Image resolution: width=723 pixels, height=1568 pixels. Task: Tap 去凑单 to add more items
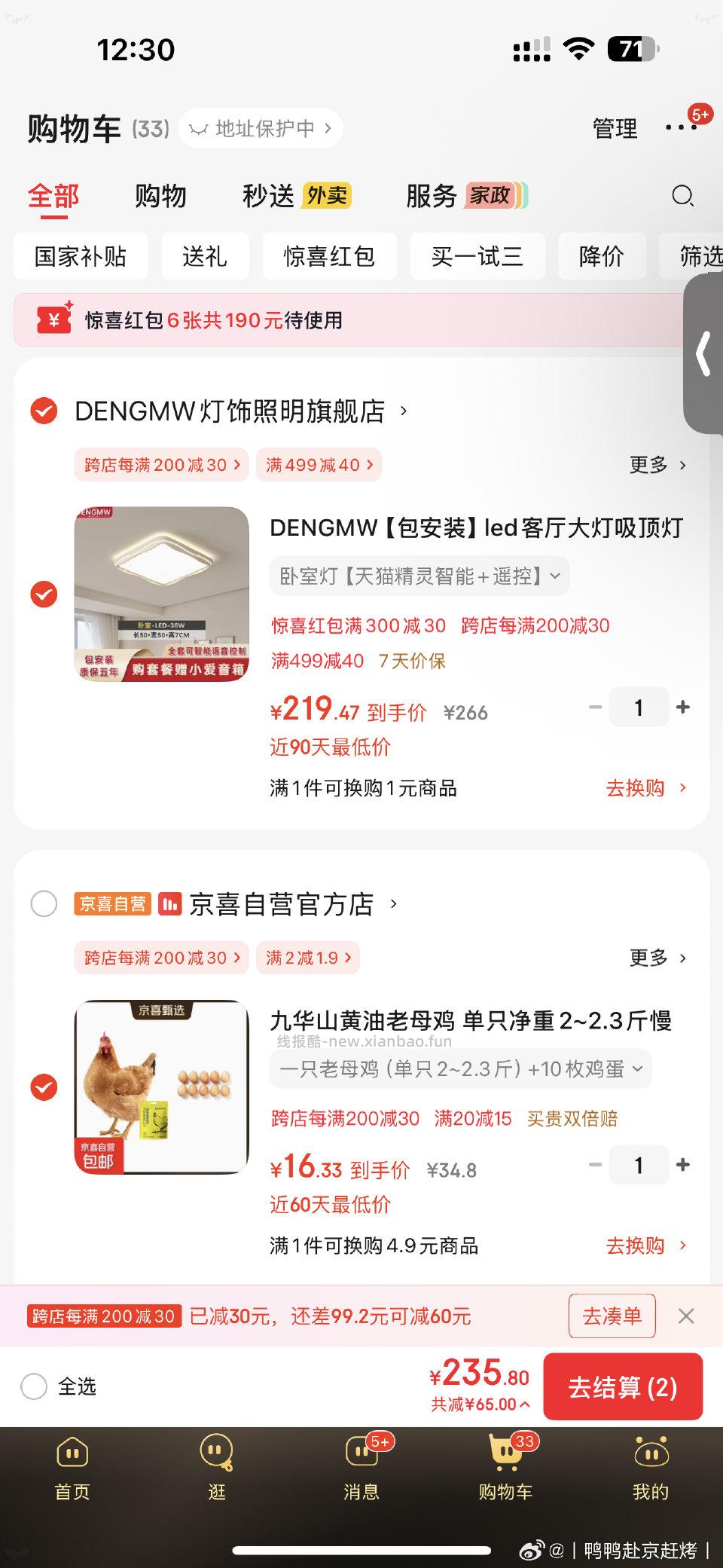612,1316
